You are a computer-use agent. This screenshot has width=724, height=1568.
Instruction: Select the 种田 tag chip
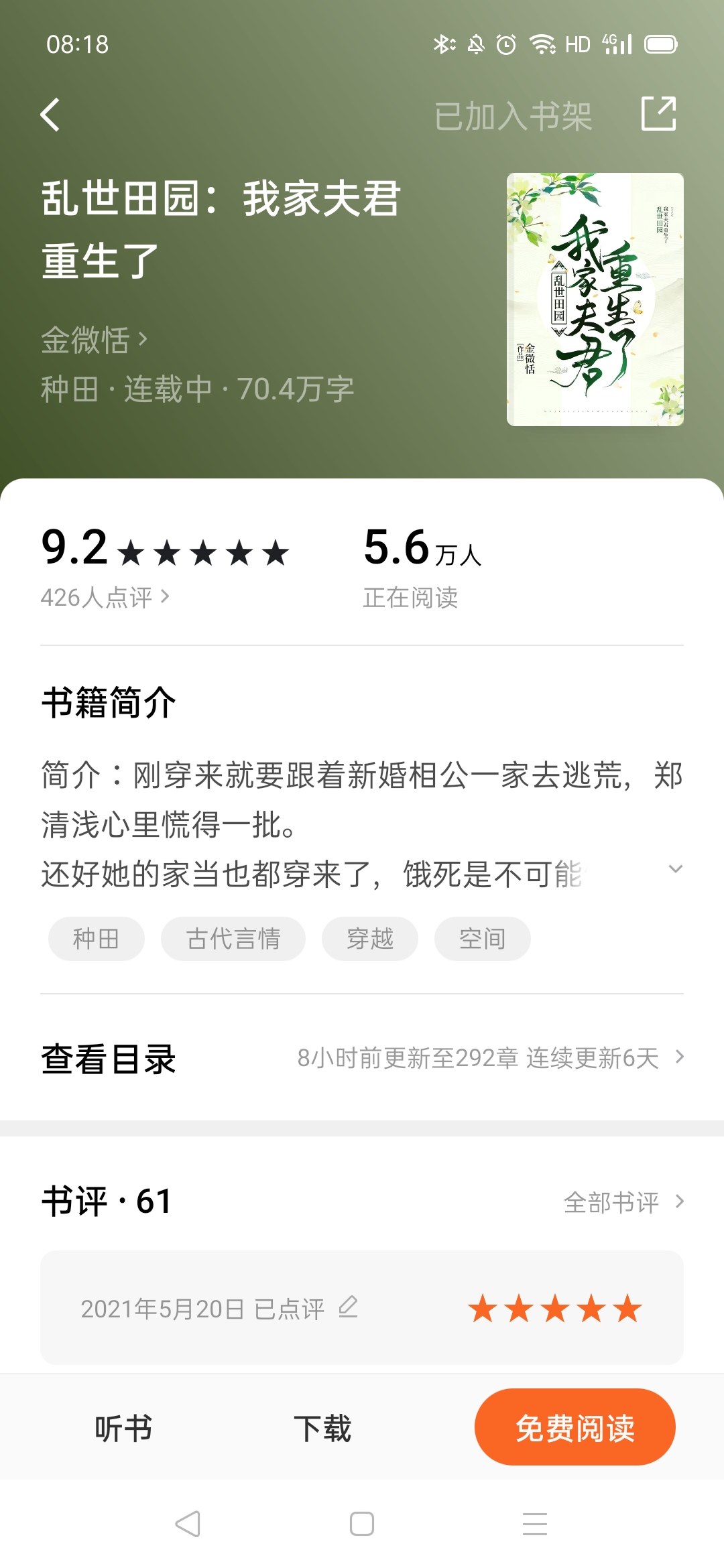[x=96, y=939]
